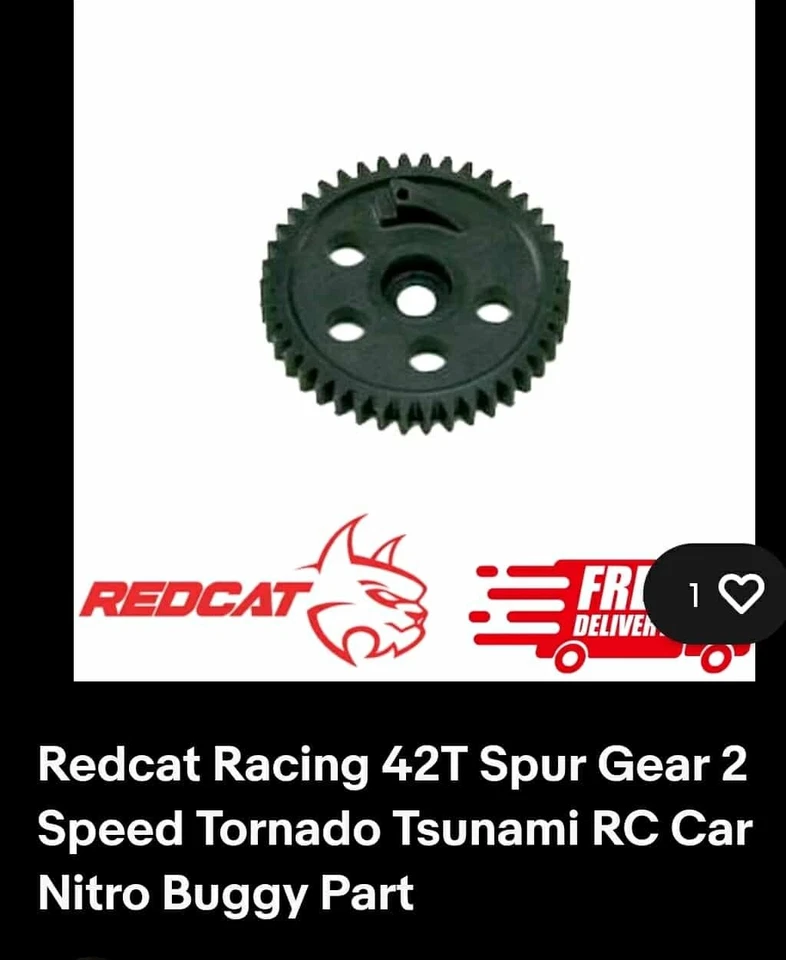Click the REDCAT wordmark text logo
The image size is (786, 960).
(196, 598)
